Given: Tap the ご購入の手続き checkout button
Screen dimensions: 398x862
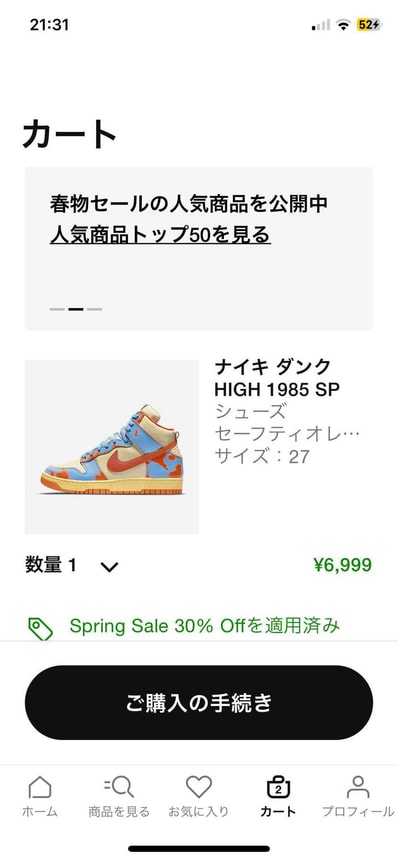Looking at the screenshot, I should point(199,702).
